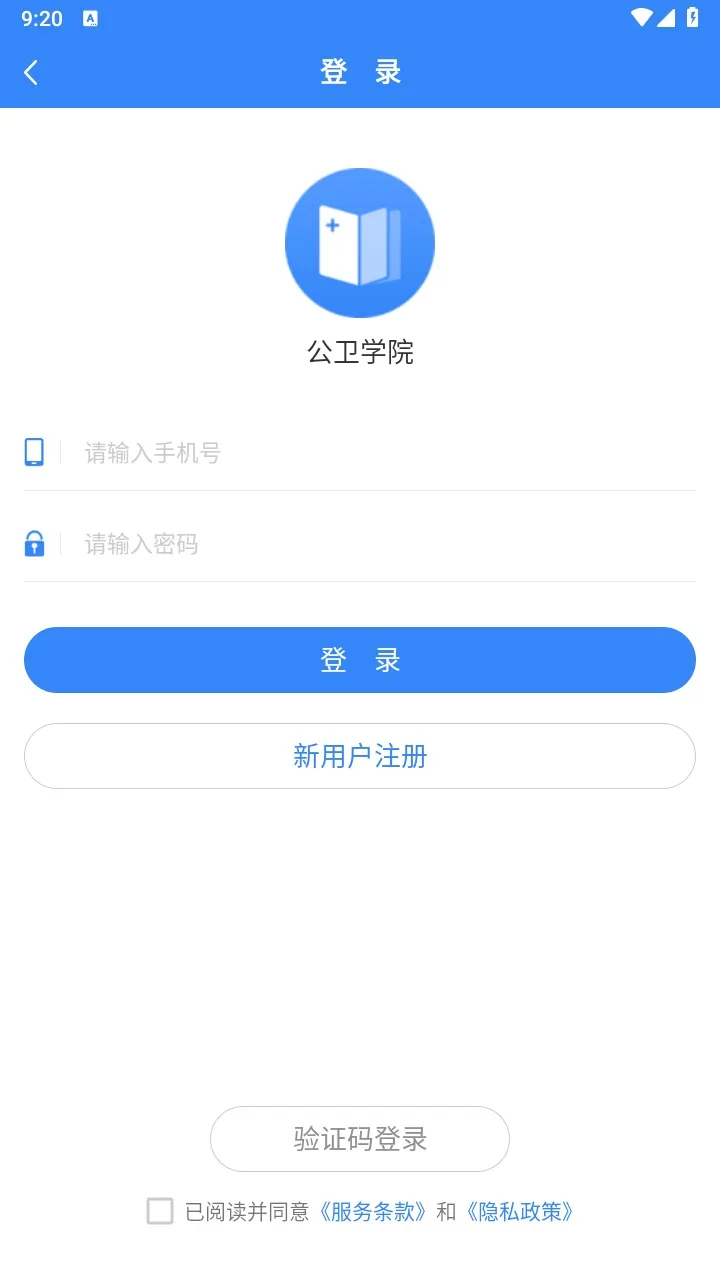Select the password input field
This screenshot has height=1280, width=720.
tap(380, 544)
